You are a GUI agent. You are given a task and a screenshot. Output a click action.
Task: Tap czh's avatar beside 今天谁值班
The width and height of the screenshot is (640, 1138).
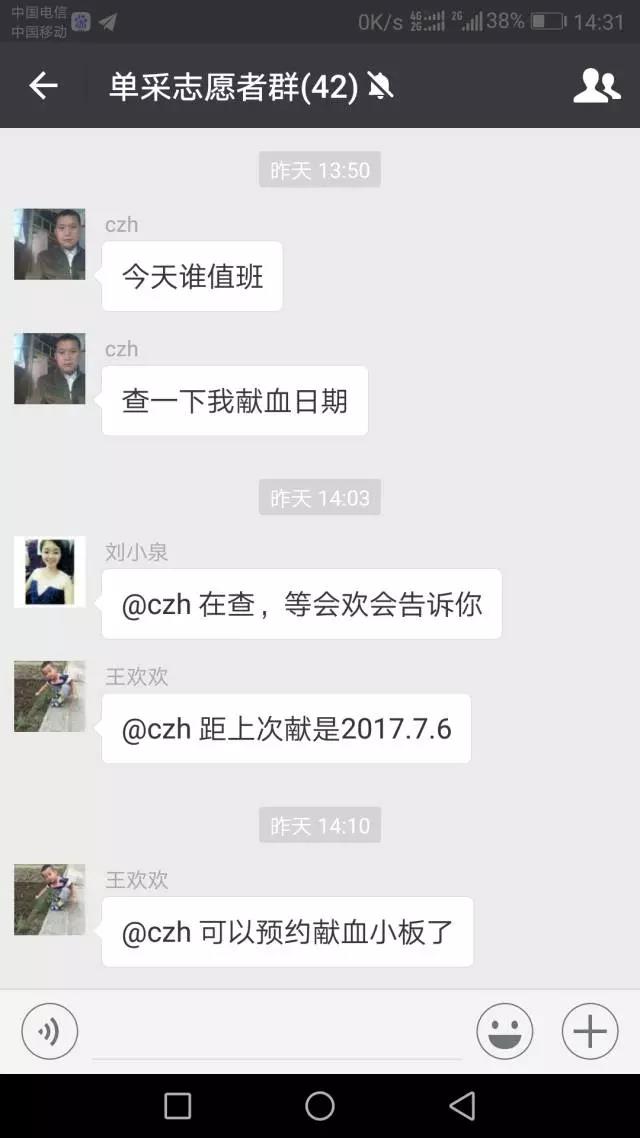tap(49, 244)
